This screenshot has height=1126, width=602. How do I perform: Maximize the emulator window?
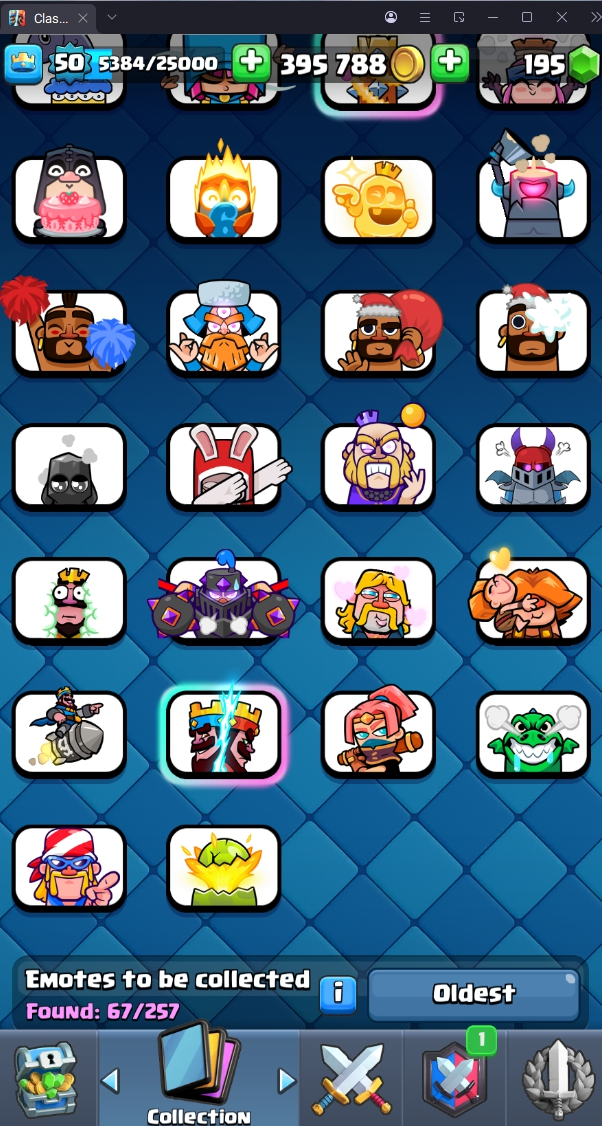click(x=527, y=17)
